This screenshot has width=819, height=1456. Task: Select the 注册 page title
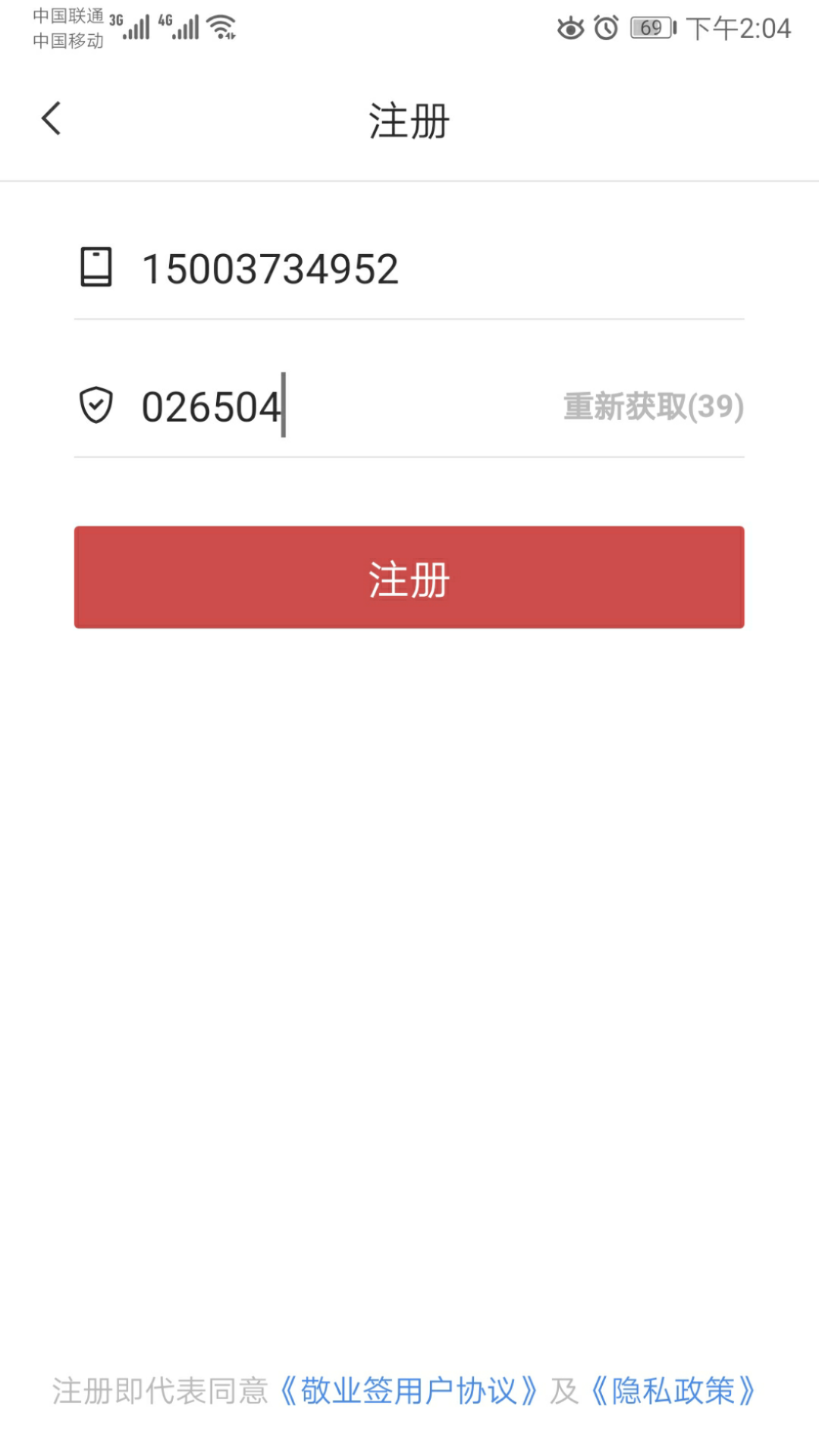(x=409, y=119)
